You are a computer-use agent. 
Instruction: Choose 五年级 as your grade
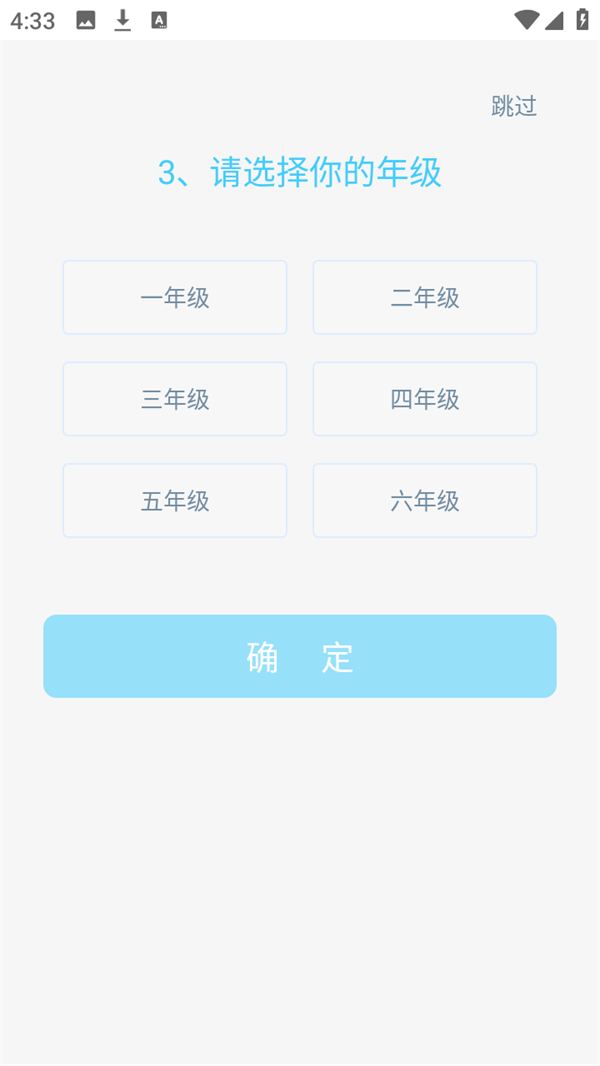click(175, 500)
